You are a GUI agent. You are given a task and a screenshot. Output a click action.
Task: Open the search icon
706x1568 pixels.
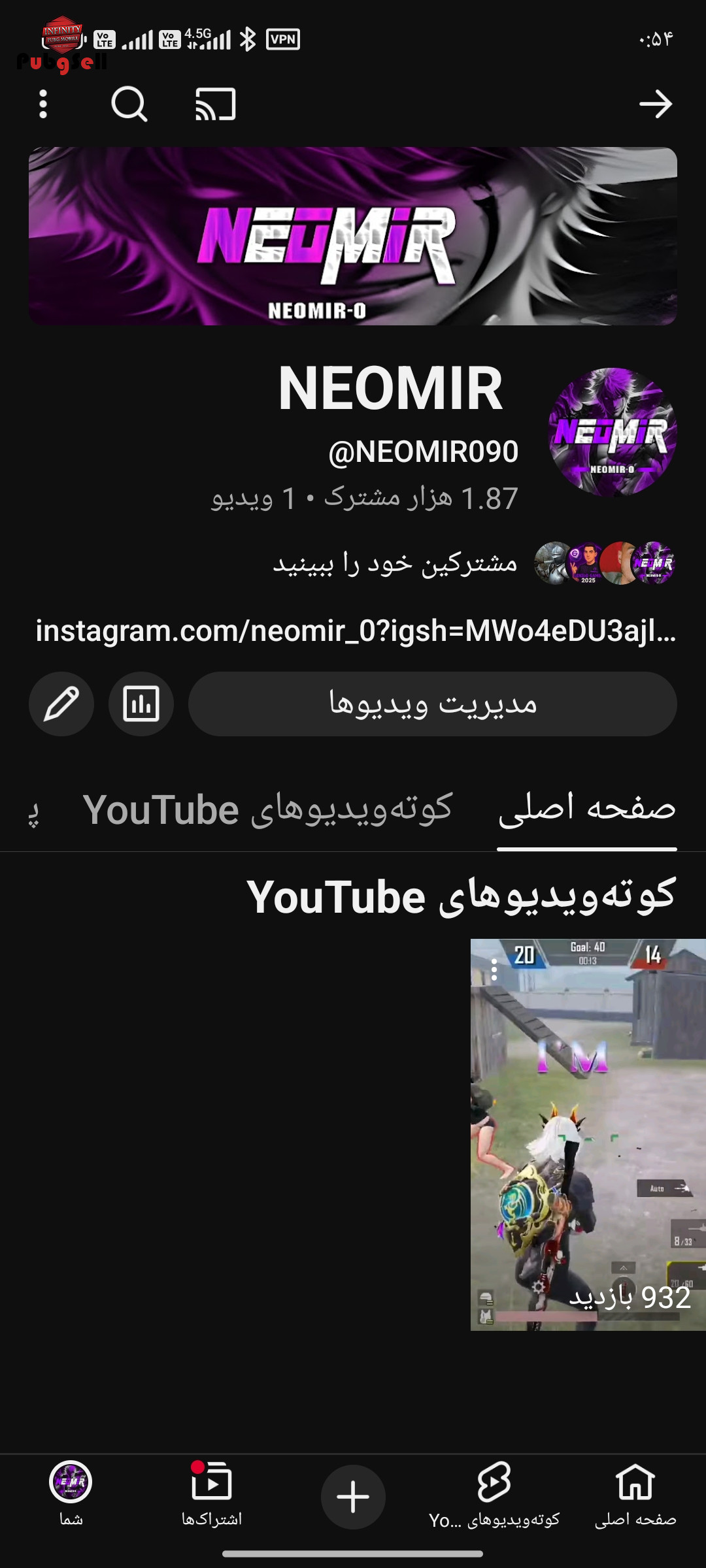tap(129, 105)
